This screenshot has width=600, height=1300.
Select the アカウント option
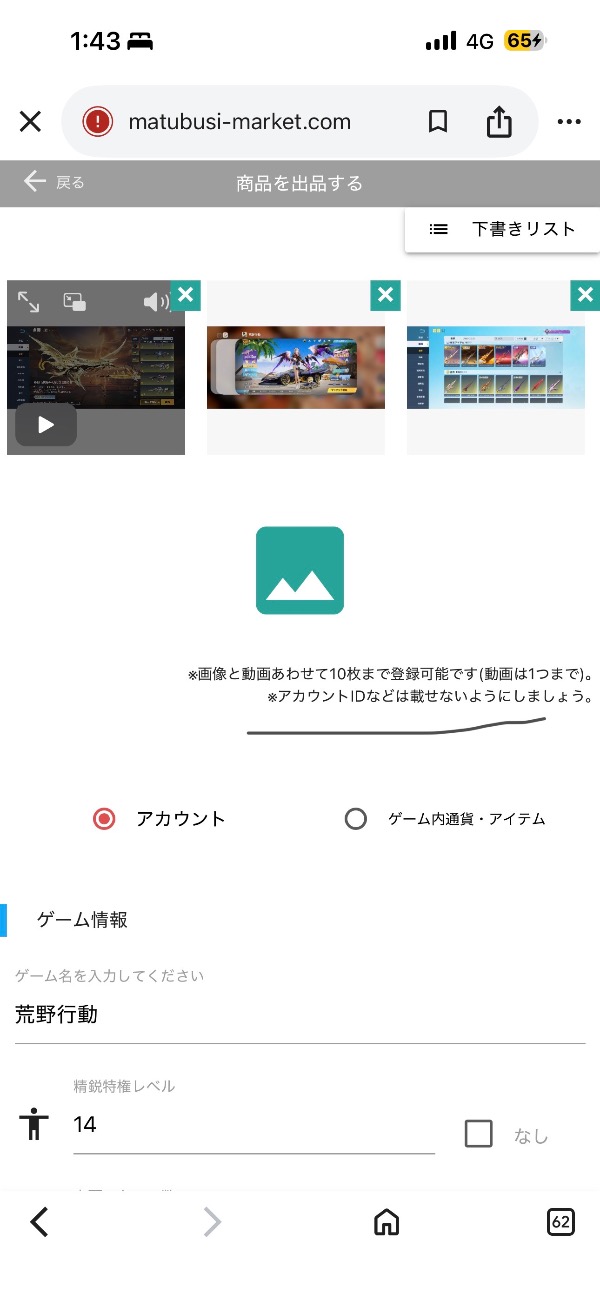[x=104, y=819]
